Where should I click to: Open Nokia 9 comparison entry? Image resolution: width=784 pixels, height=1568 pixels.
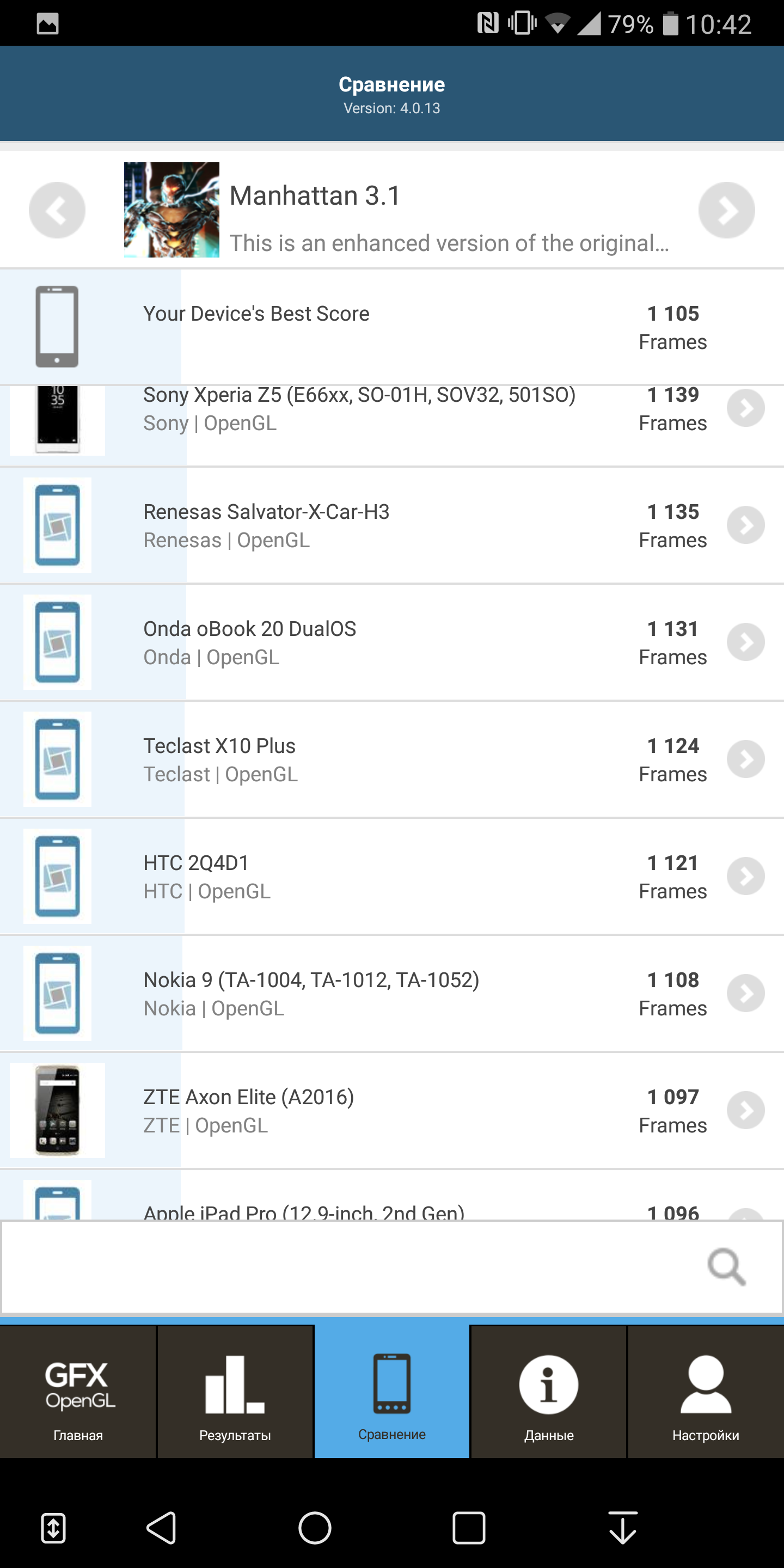392,994
